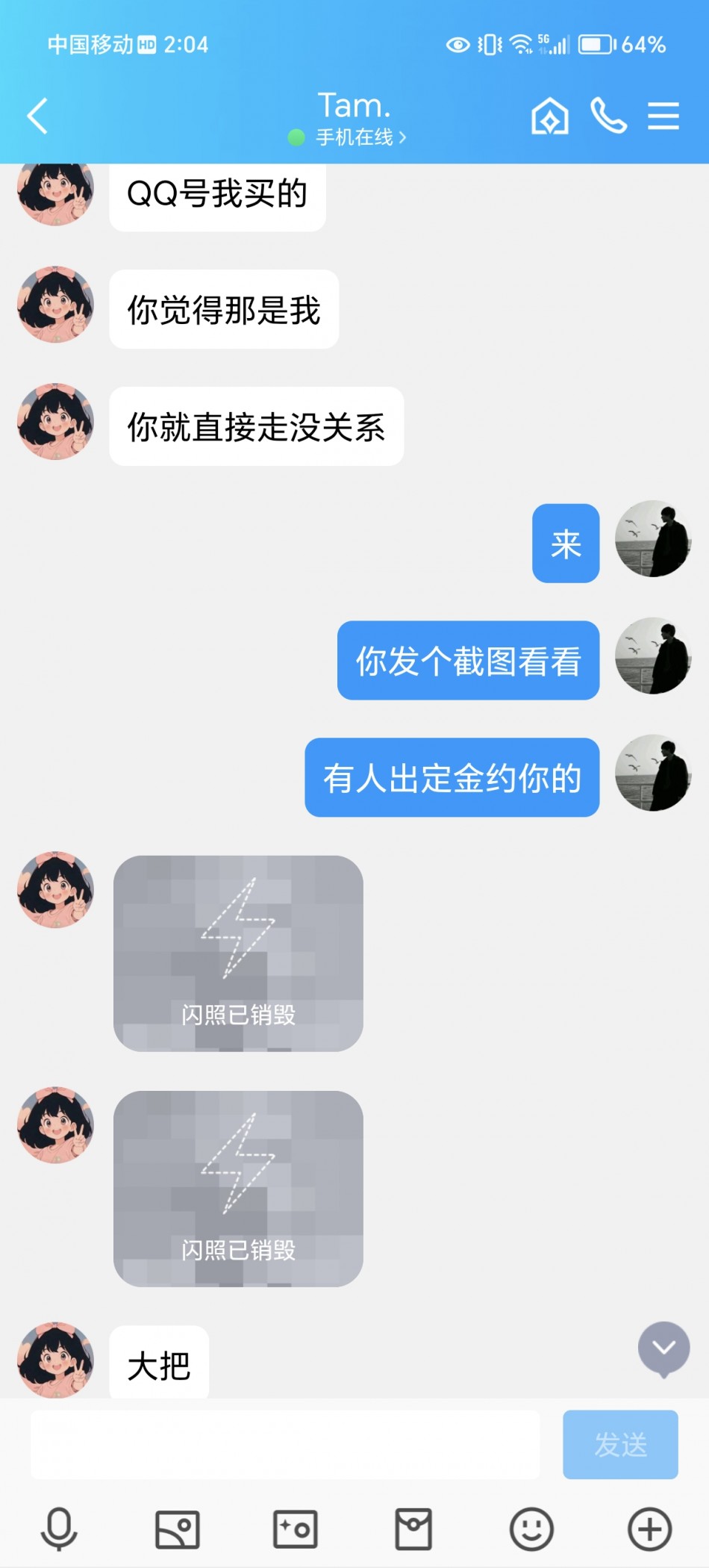This screenshot has height=1568, width=709.
Task: Open my avatar beside 你发个截图看看
Action: [653, 656]
